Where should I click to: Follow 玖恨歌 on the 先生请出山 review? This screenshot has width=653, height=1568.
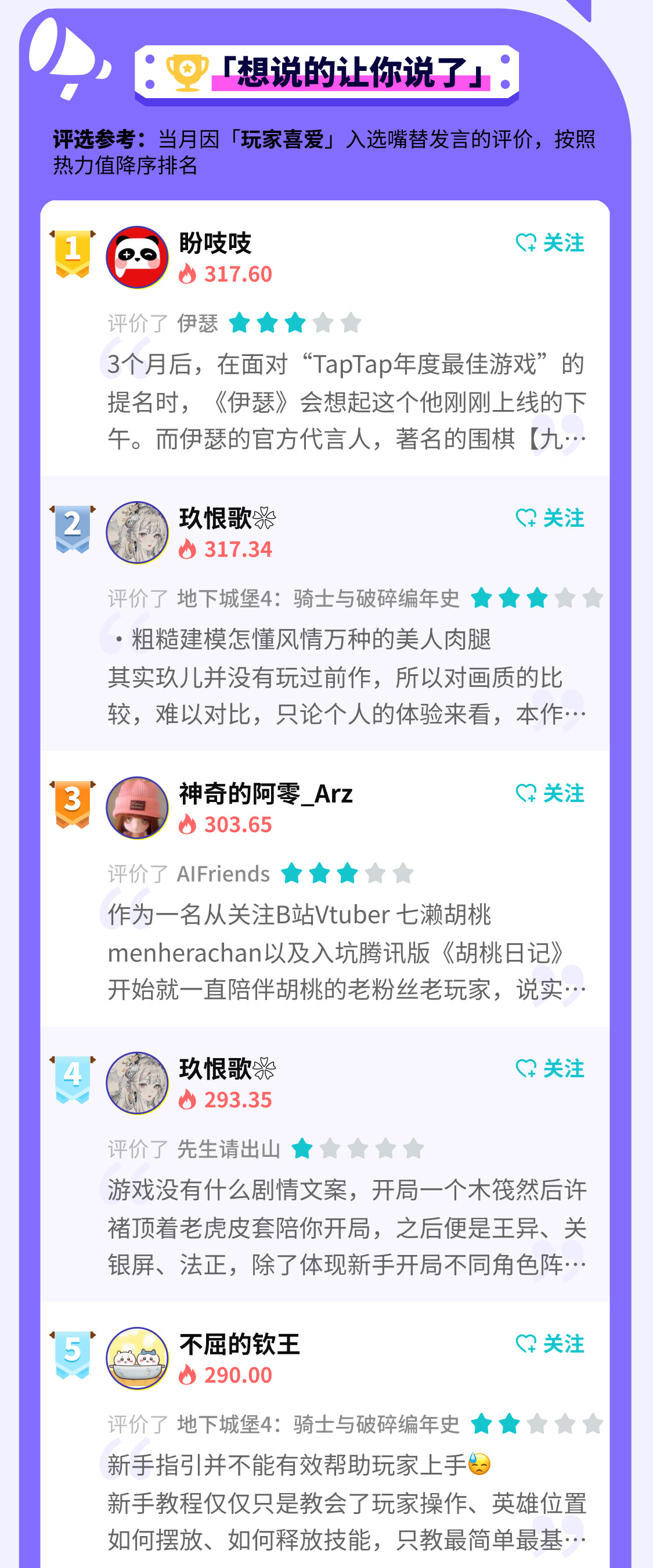coord(550,1068)
